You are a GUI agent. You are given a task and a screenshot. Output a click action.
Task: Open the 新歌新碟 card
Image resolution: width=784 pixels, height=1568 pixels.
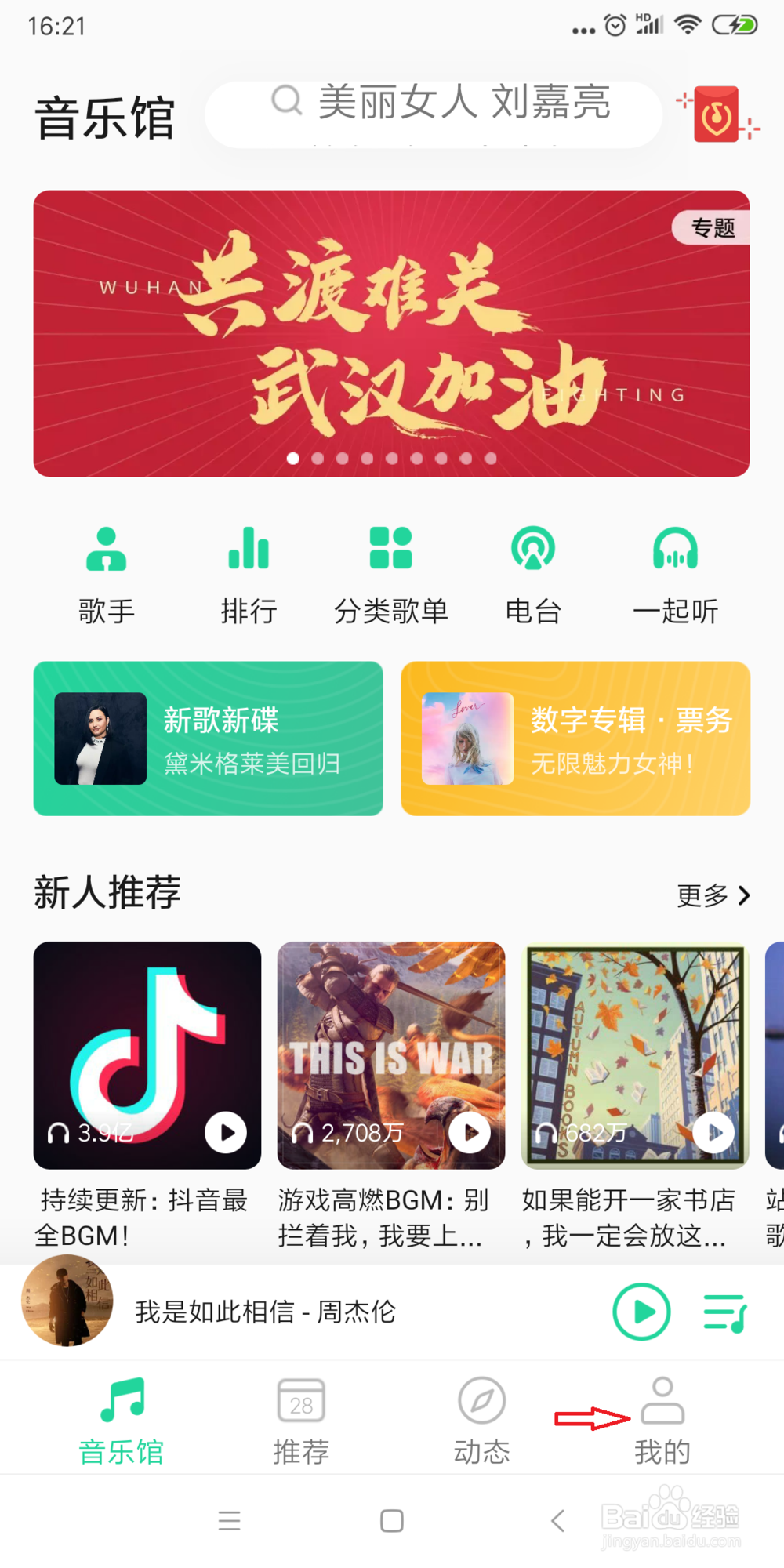coord(208,739)
